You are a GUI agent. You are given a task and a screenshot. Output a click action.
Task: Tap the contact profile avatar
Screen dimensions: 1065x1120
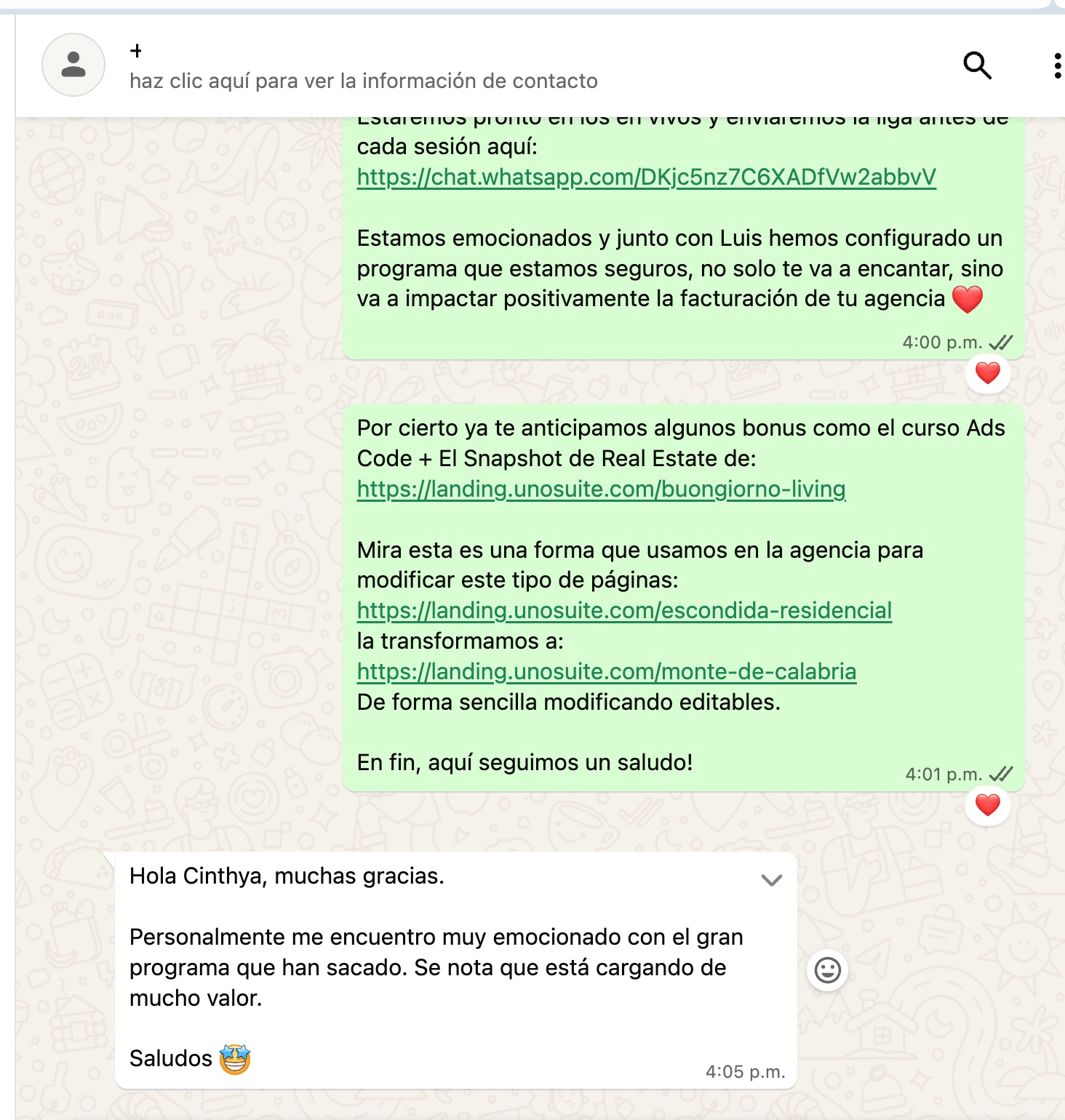pos(73,65)
